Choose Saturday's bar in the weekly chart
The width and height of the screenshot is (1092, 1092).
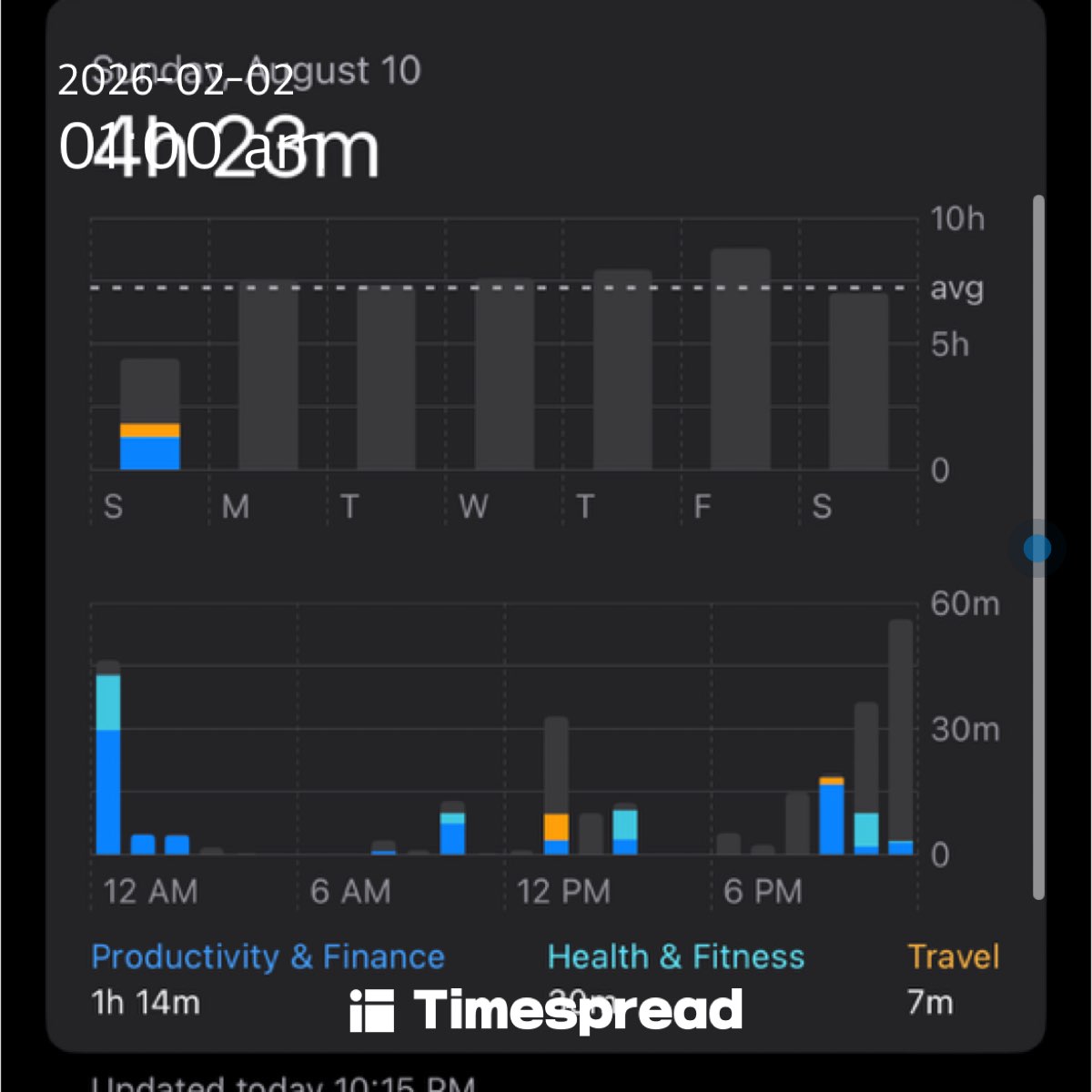[858, 382]
